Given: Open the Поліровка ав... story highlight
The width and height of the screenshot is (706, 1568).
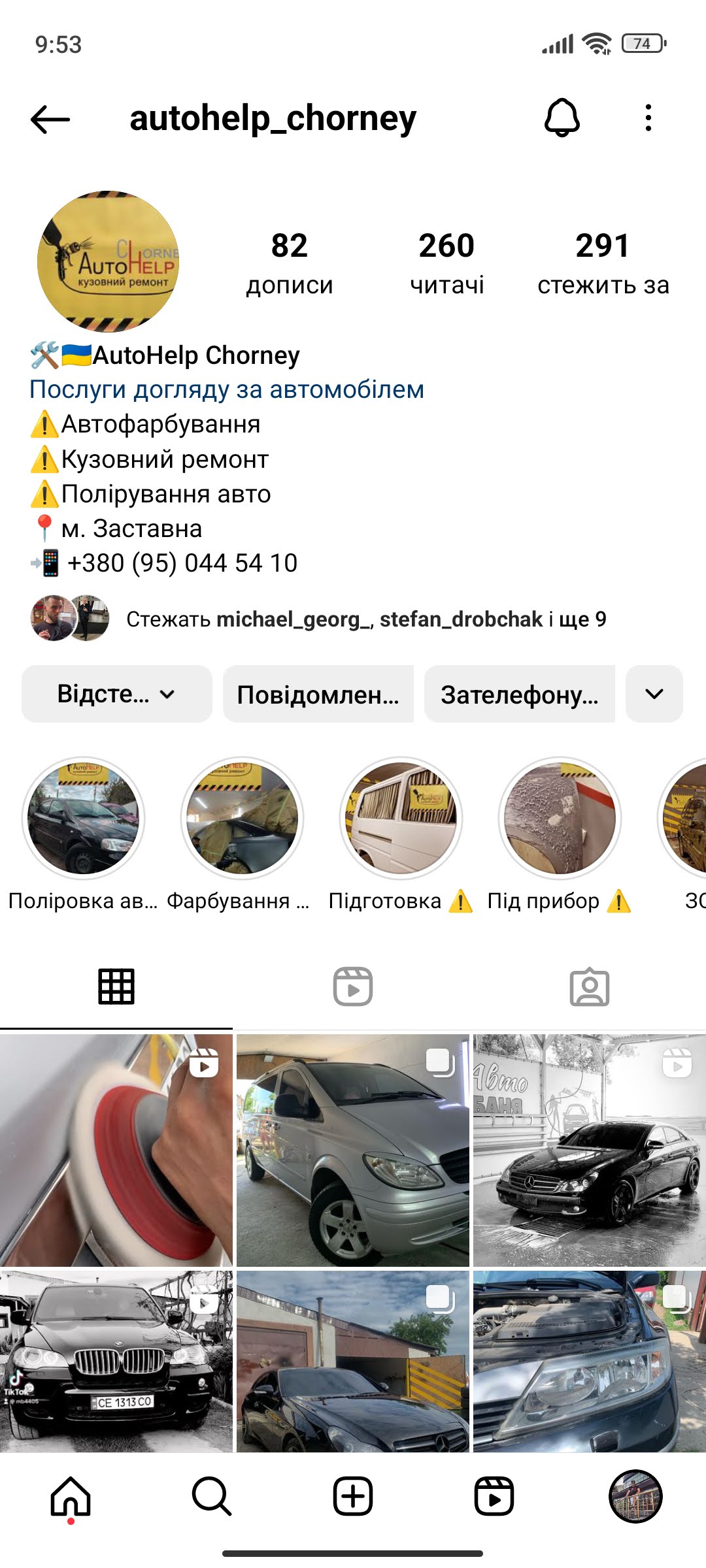Looking at the screenshot, I should point(83,818).
